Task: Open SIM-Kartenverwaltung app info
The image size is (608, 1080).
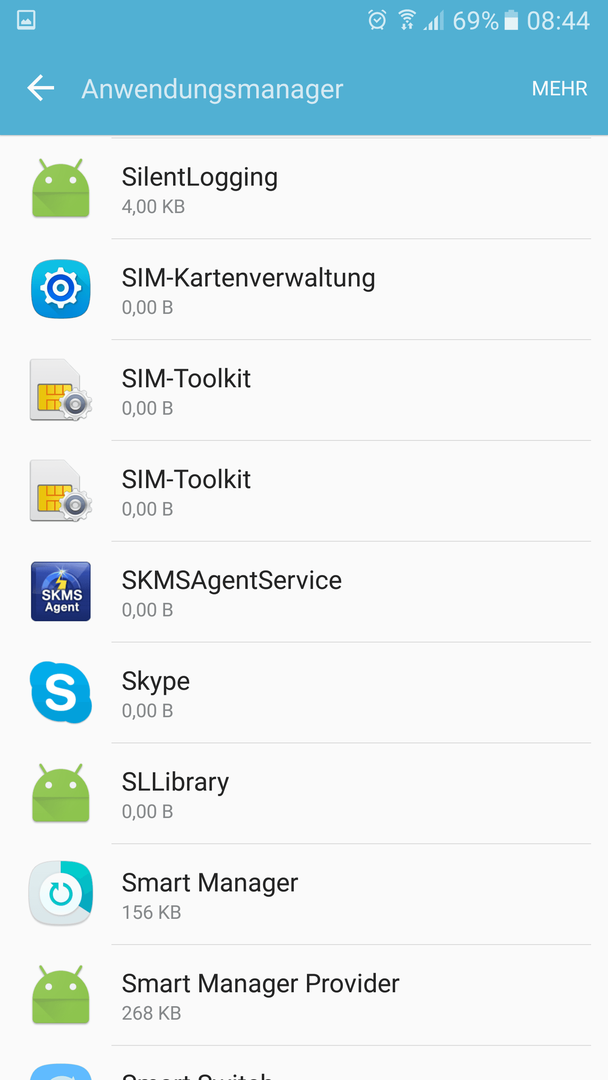Action: (304, 289)
